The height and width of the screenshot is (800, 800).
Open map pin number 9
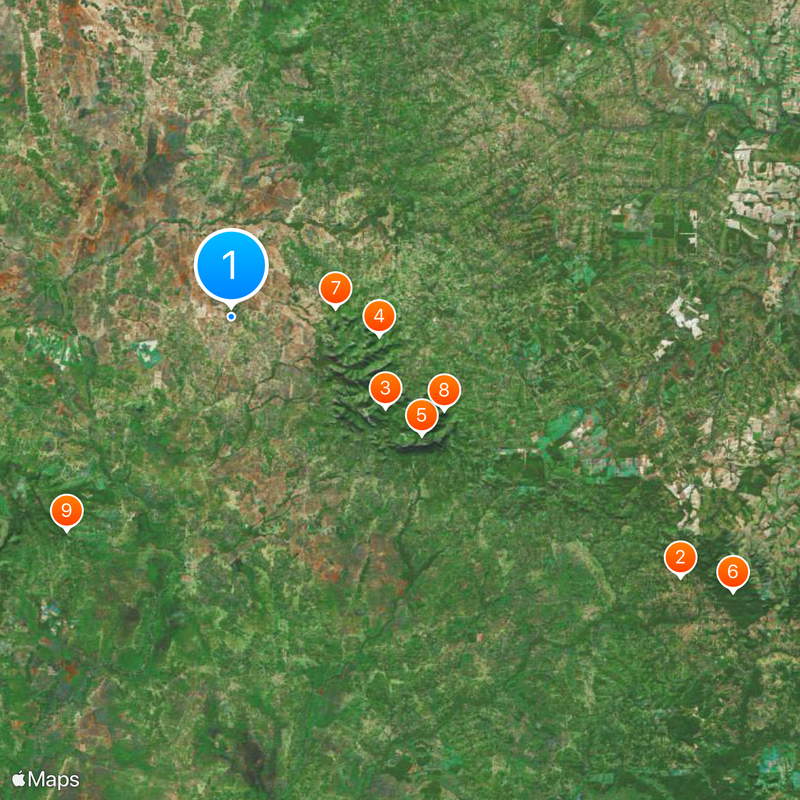coord(66,511)
